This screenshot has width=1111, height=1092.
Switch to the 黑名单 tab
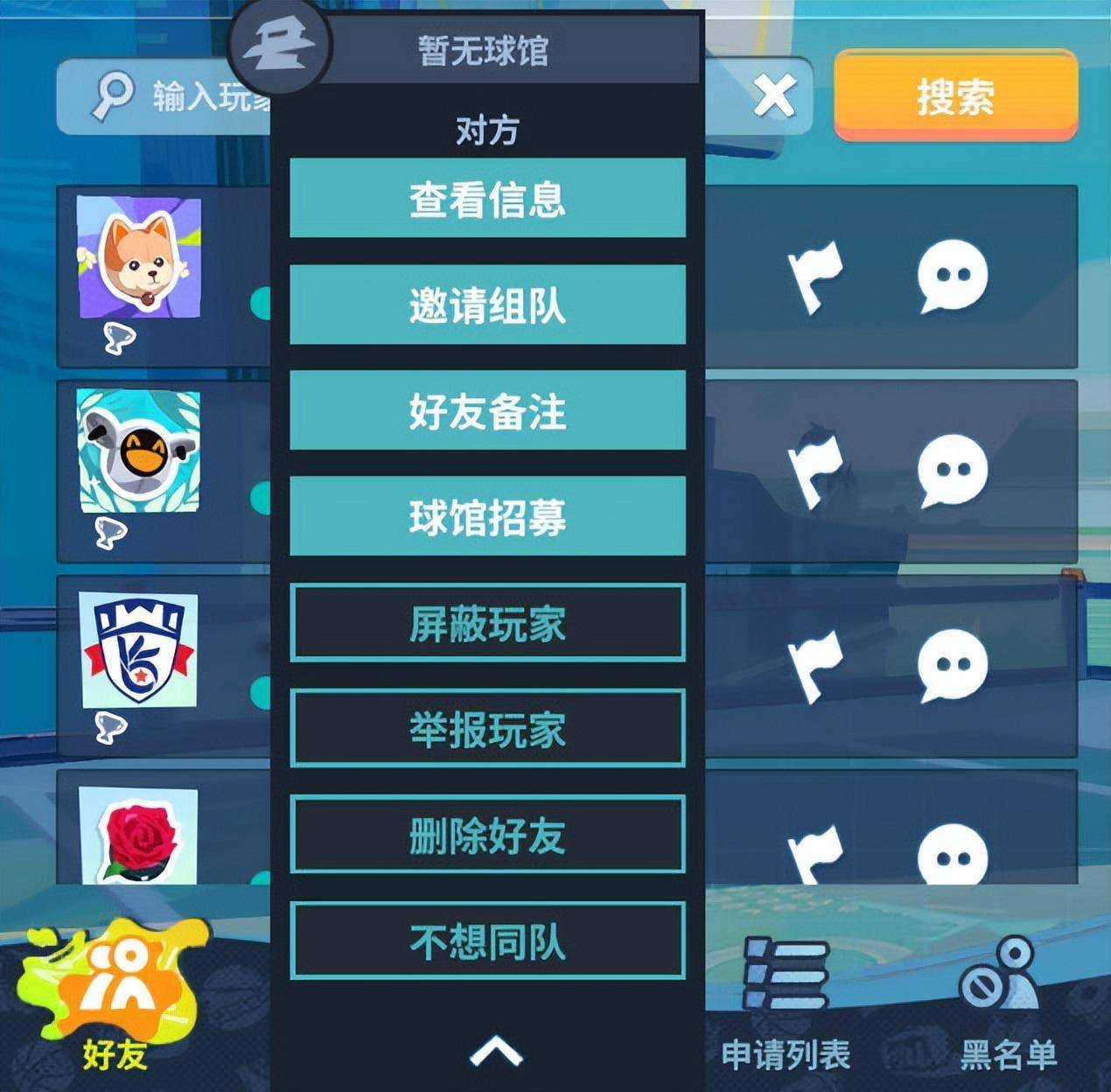point(1007,1006)
